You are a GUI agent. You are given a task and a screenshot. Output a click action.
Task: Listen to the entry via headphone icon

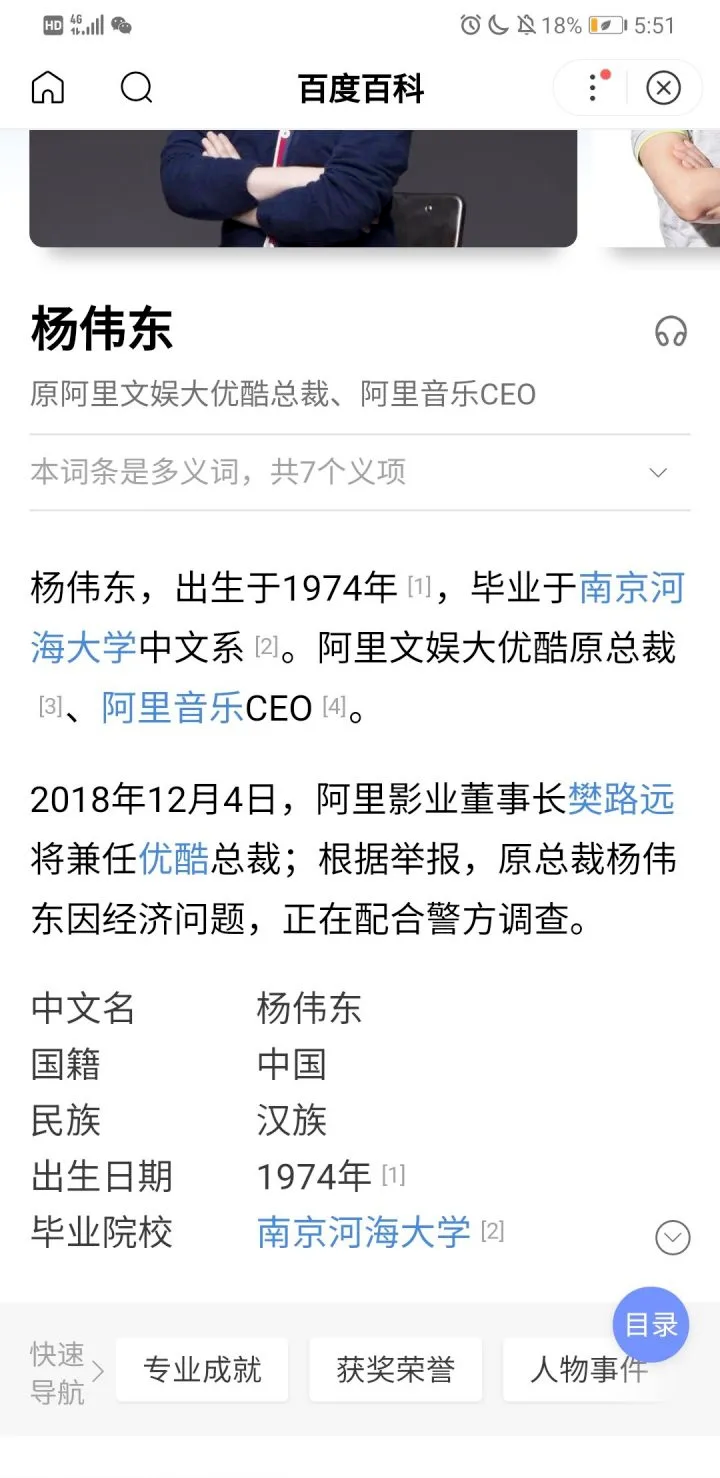(671, 331)
